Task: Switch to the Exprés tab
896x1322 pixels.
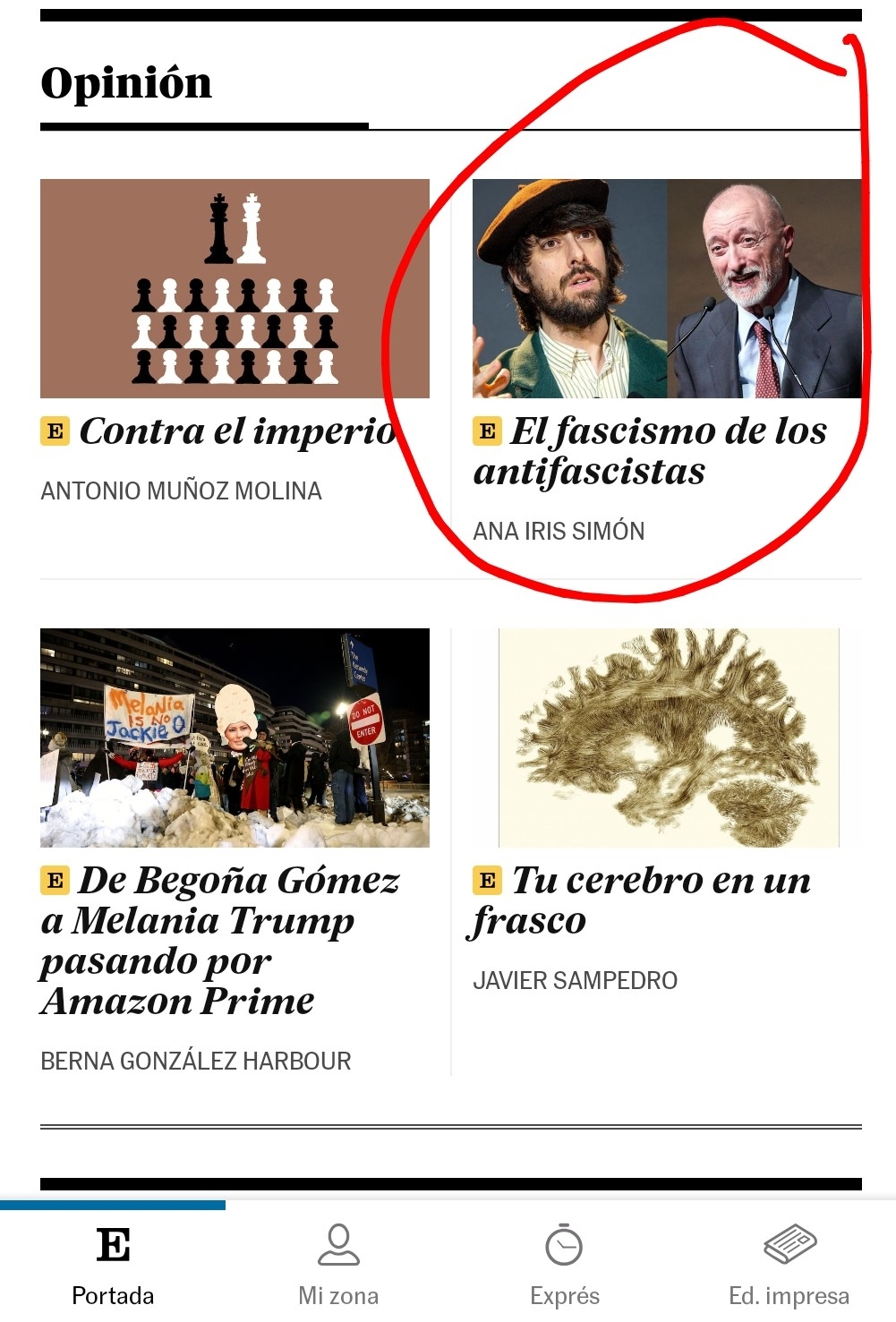Action: [x=564, y=1264]
